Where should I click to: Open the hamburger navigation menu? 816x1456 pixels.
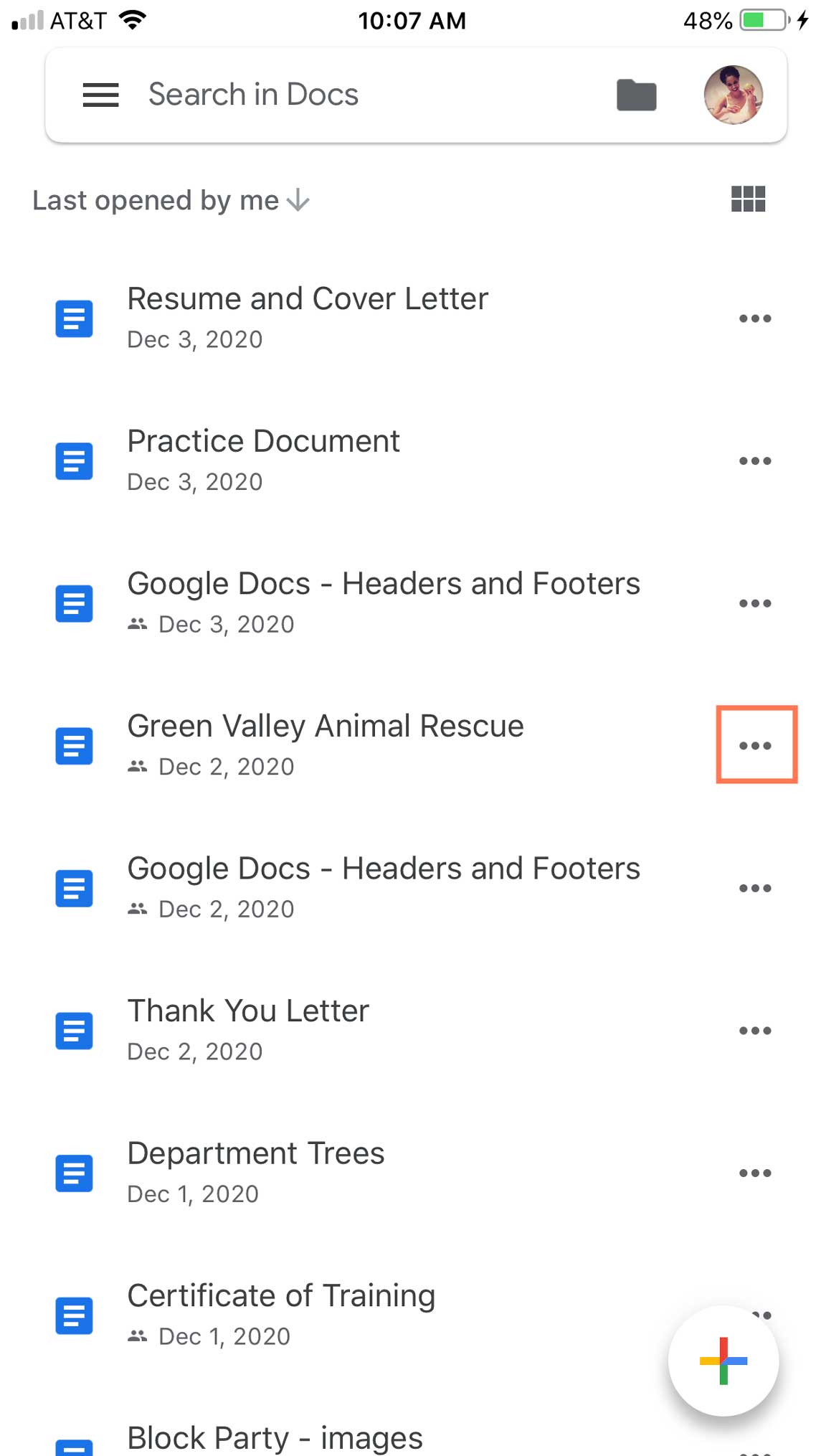coord(100,95)
